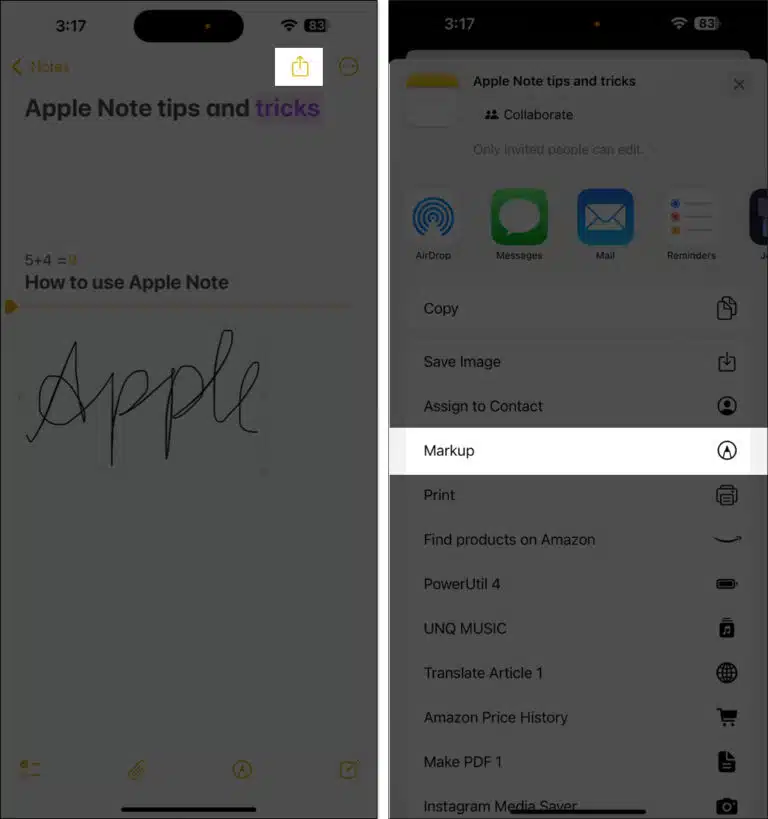This screenshot has width=768, height=819.
Task: Open the Markup row in the share sheet
Action: point(578,450)
